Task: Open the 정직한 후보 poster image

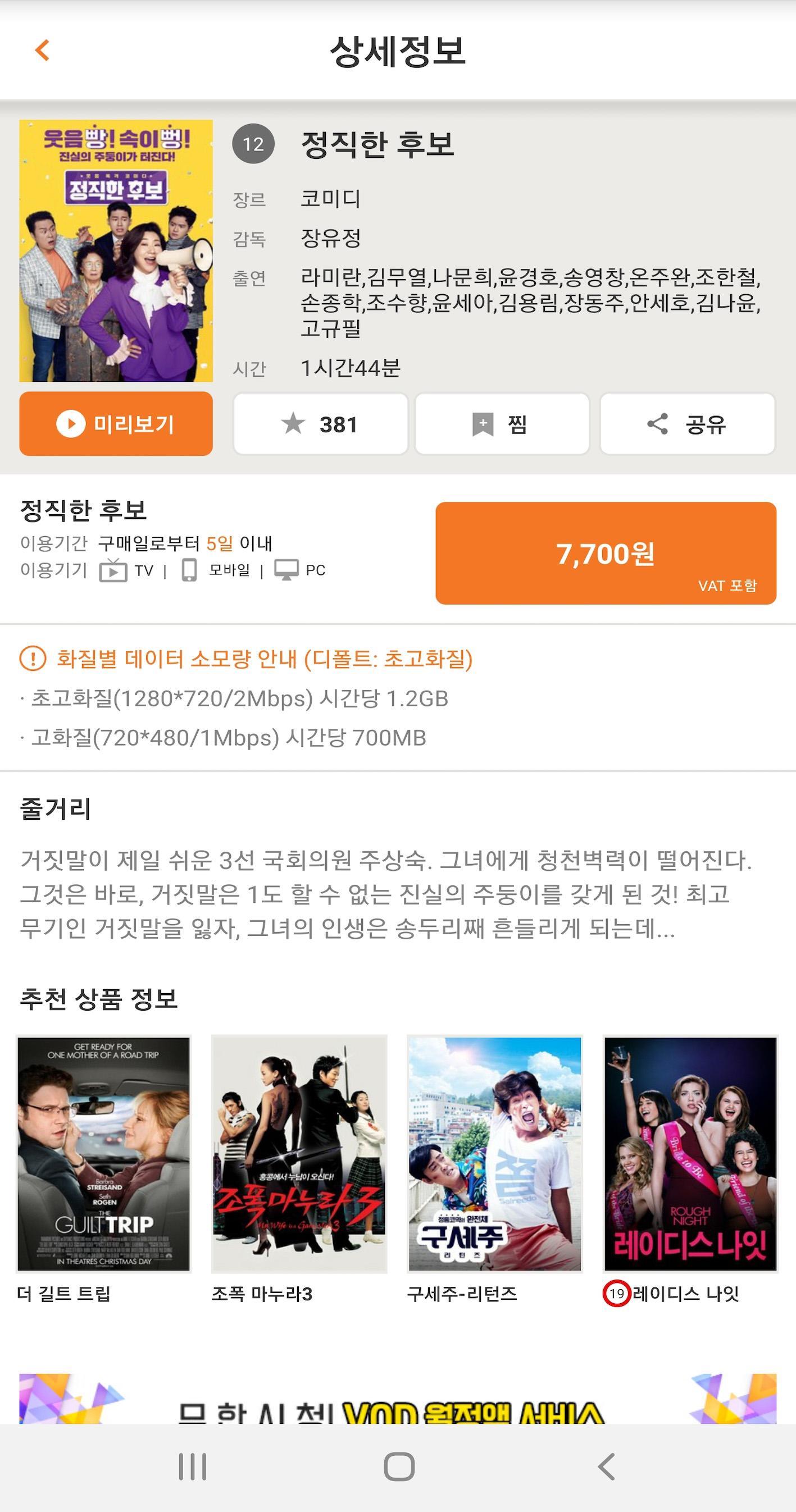Action: (116, 250)
